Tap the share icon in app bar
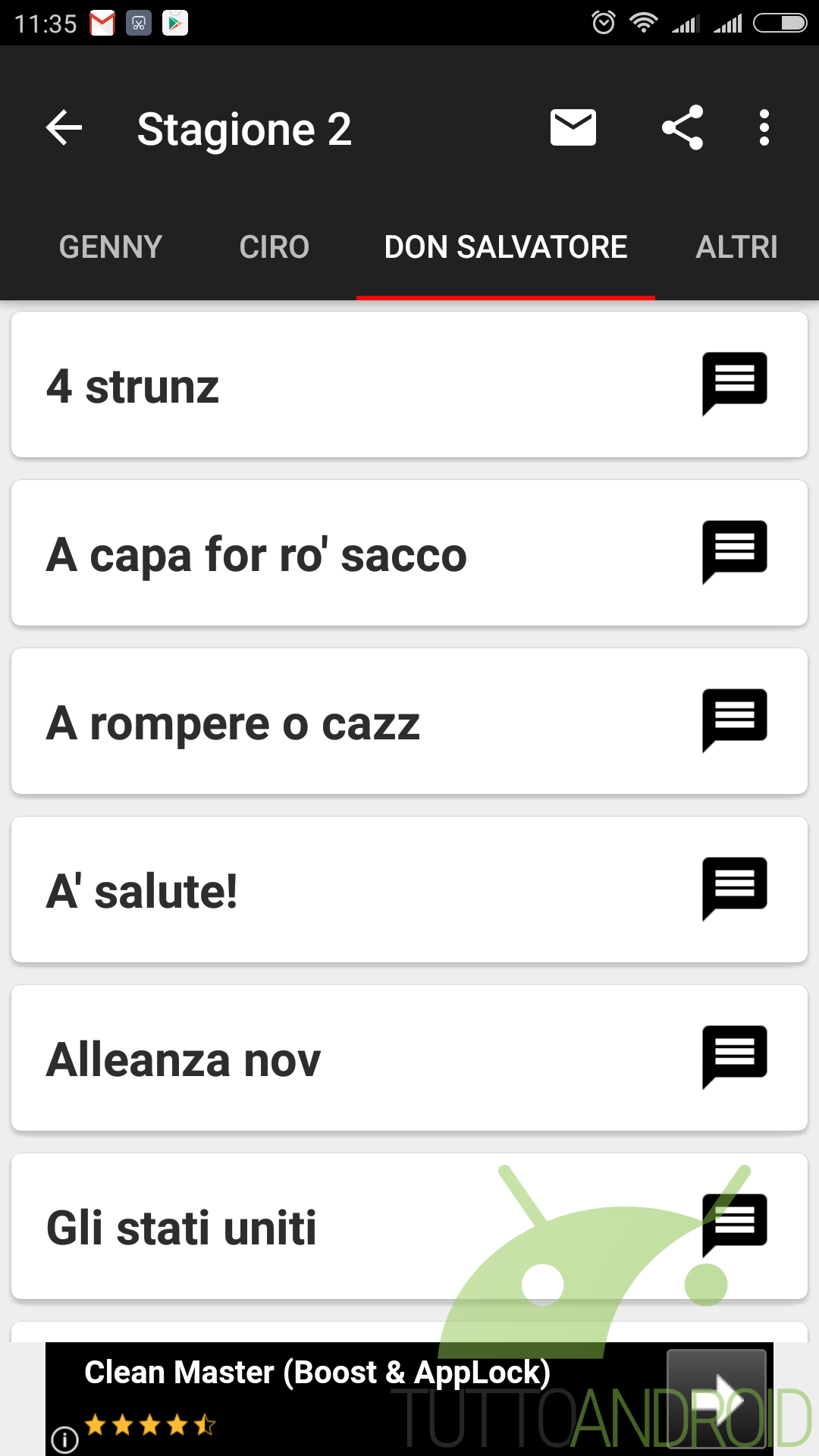 [682, 127]
